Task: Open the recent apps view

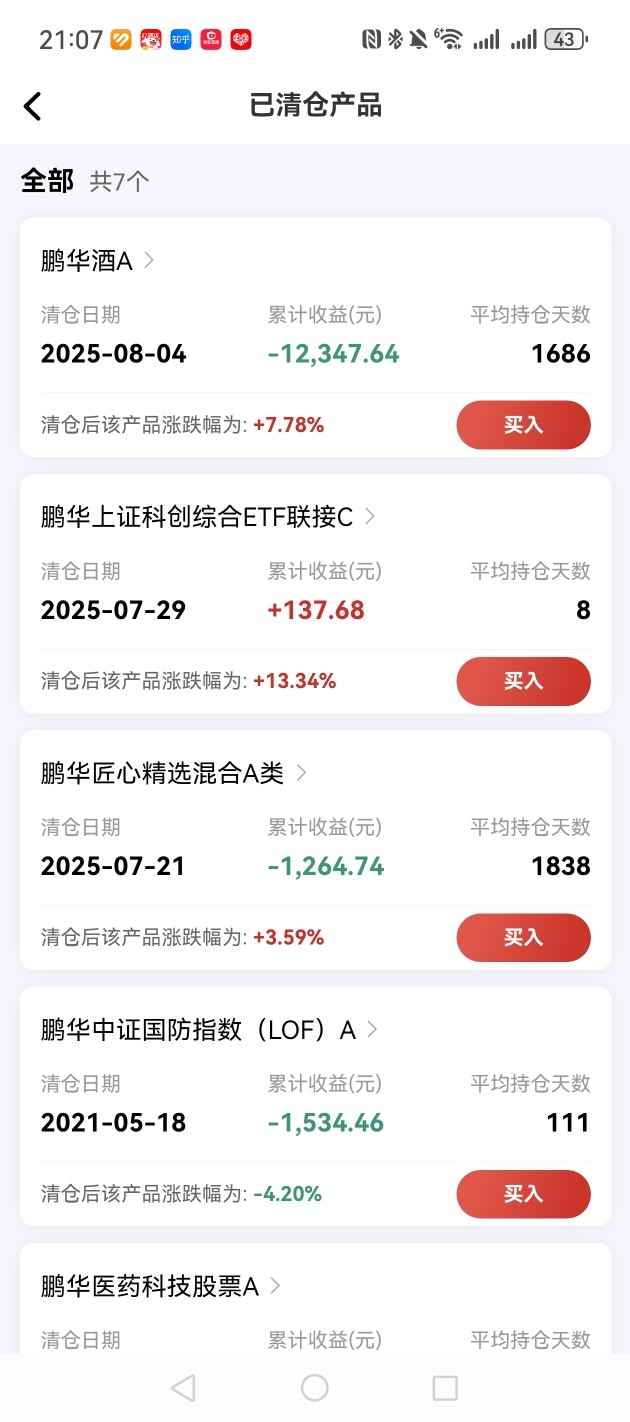Action: [x=445, y=1387]
